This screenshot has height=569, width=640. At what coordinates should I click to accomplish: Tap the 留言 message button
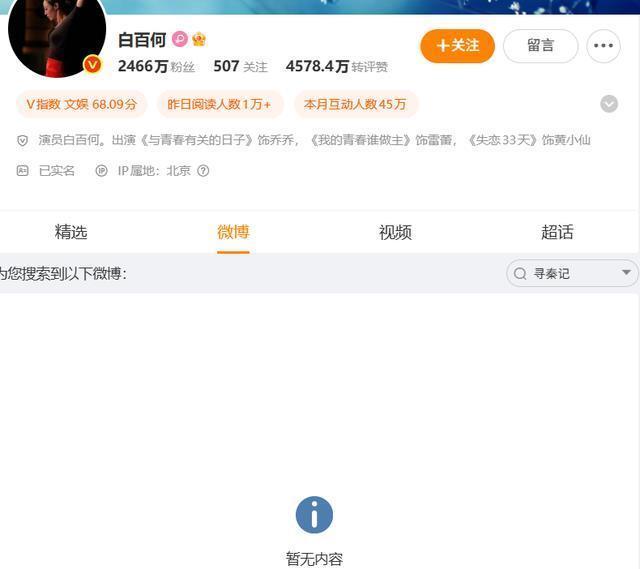540,46
